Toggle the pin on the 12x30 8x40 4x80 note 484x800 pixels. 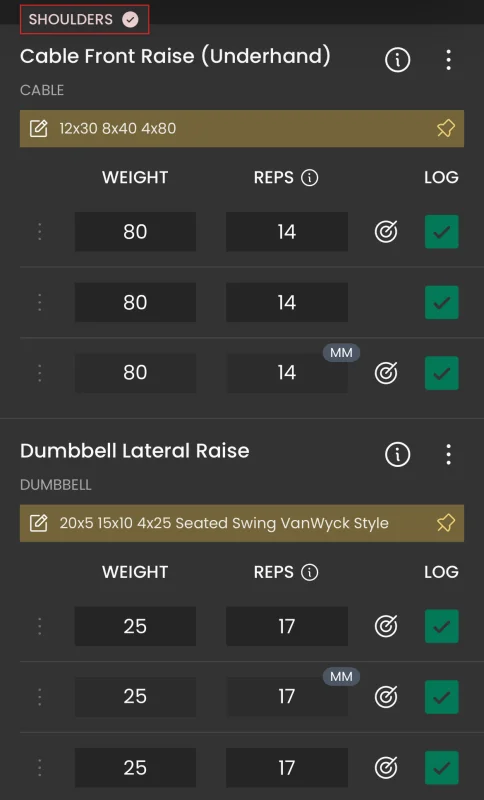[445, 129]
